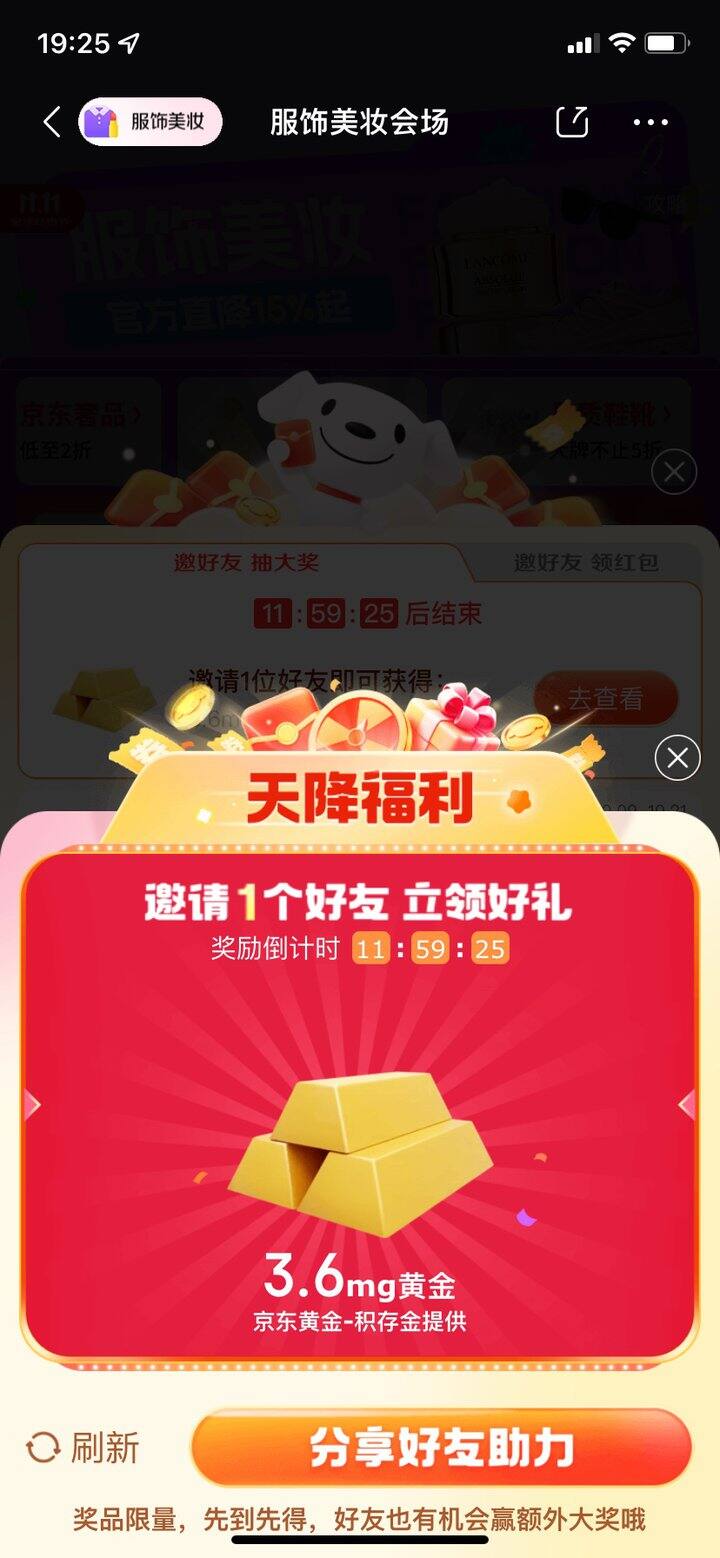Refresh the prize with 刷新
This screenshot has height=1558, width=720.
click(x=83, y=1448)
